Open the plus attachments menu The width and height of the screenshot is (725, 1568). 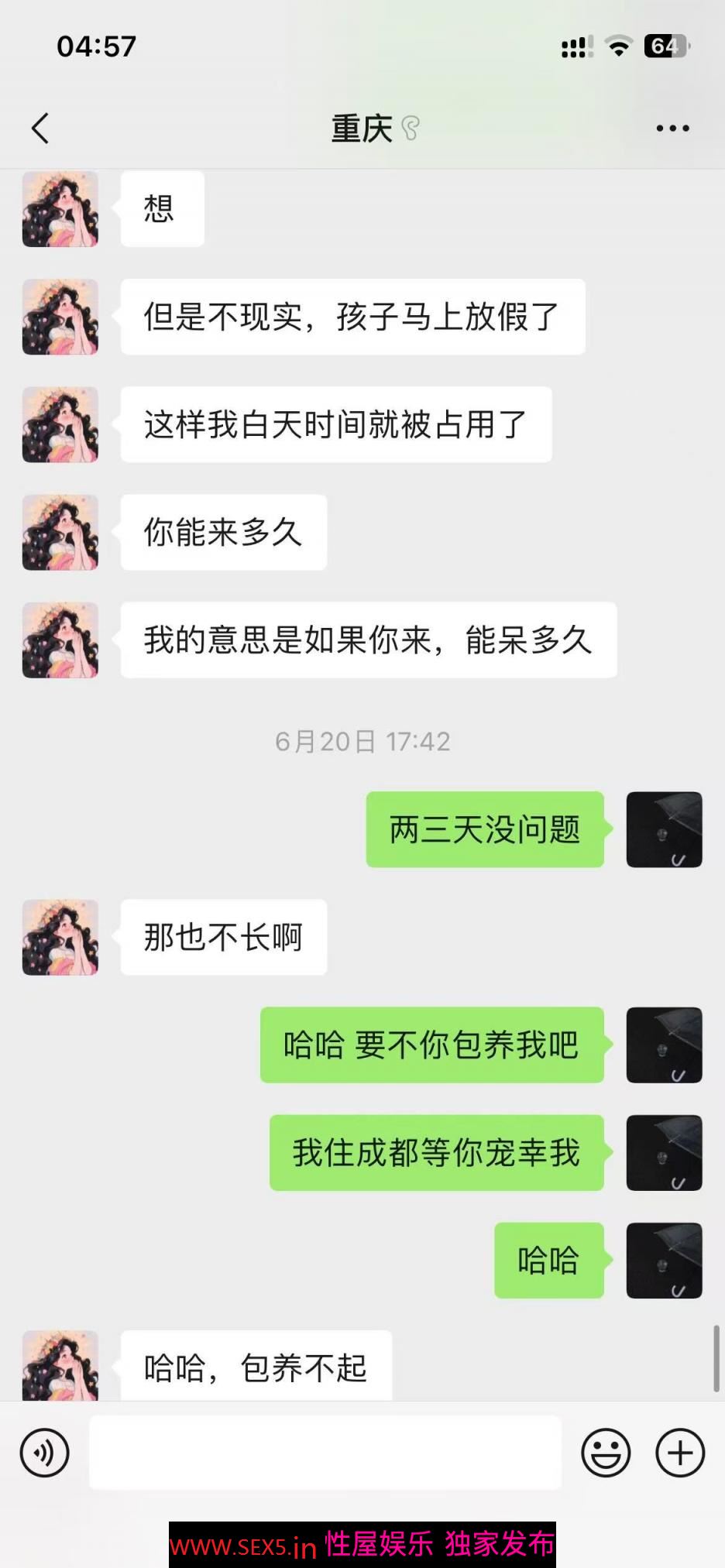point(679,1453)
